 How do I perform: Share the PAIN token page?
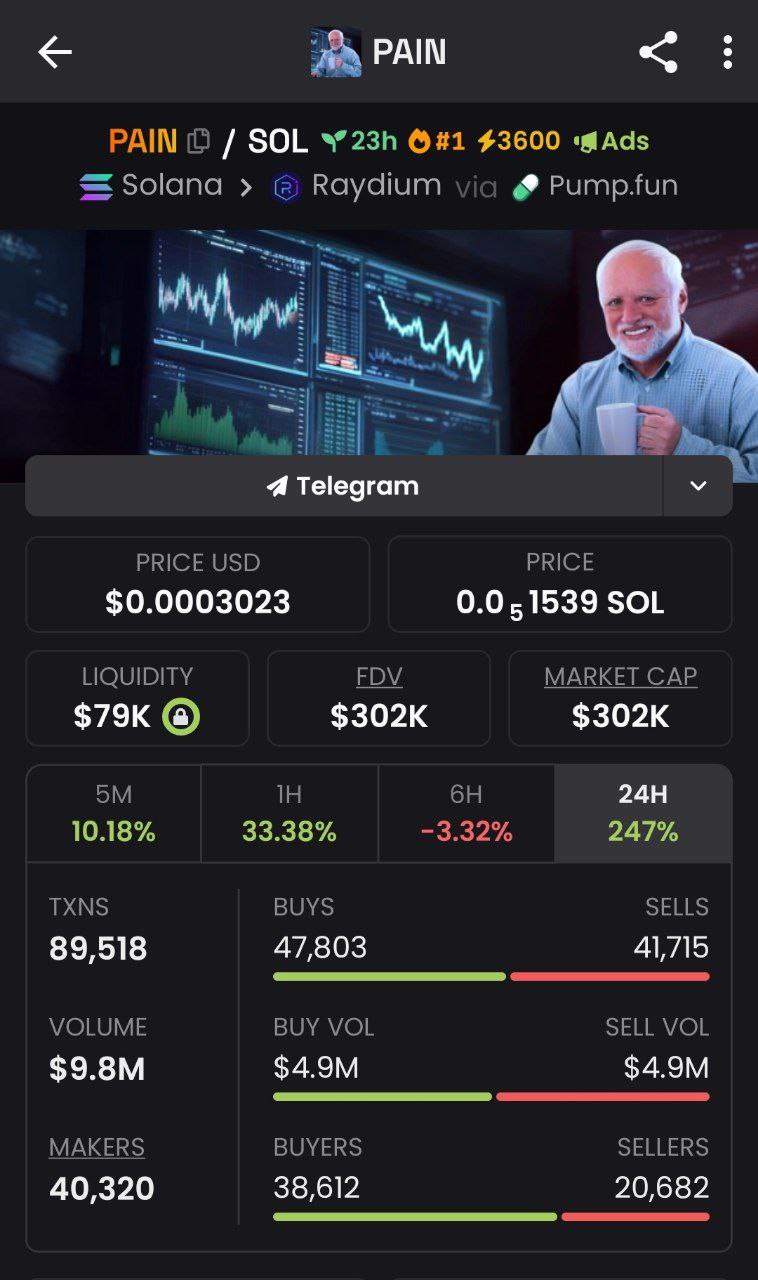click(x=658, y=52)
